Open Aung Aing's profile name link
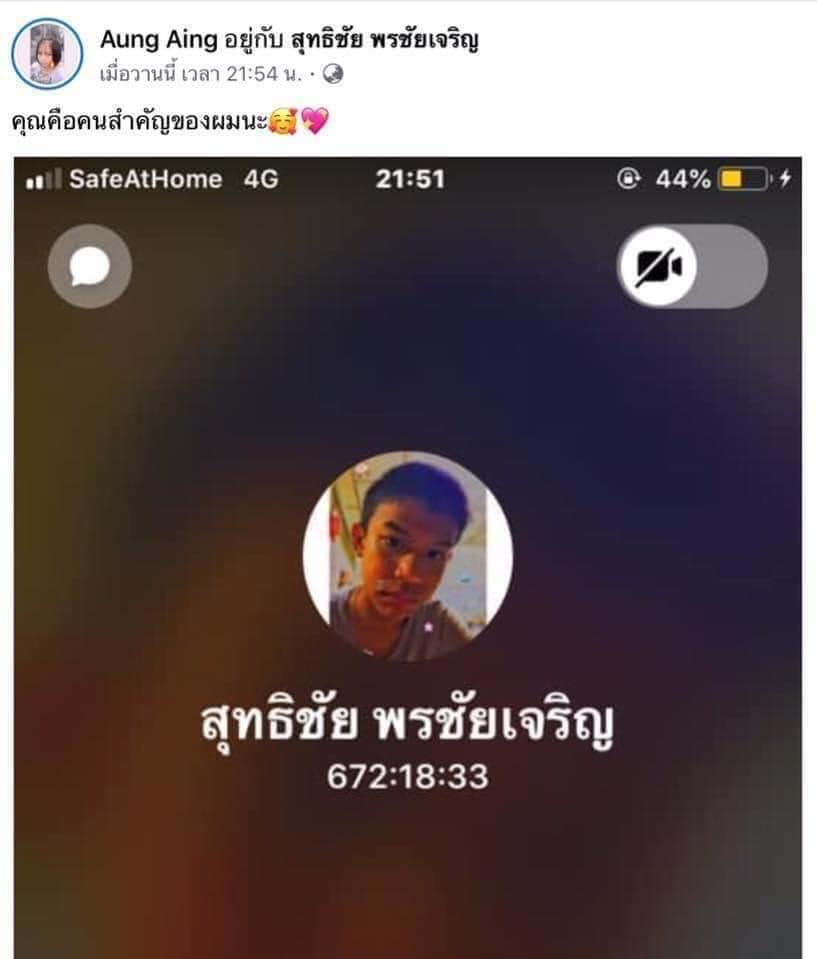The width and height of the screenshot is (817, 959). pyautogui.click(x=154, y=39)
